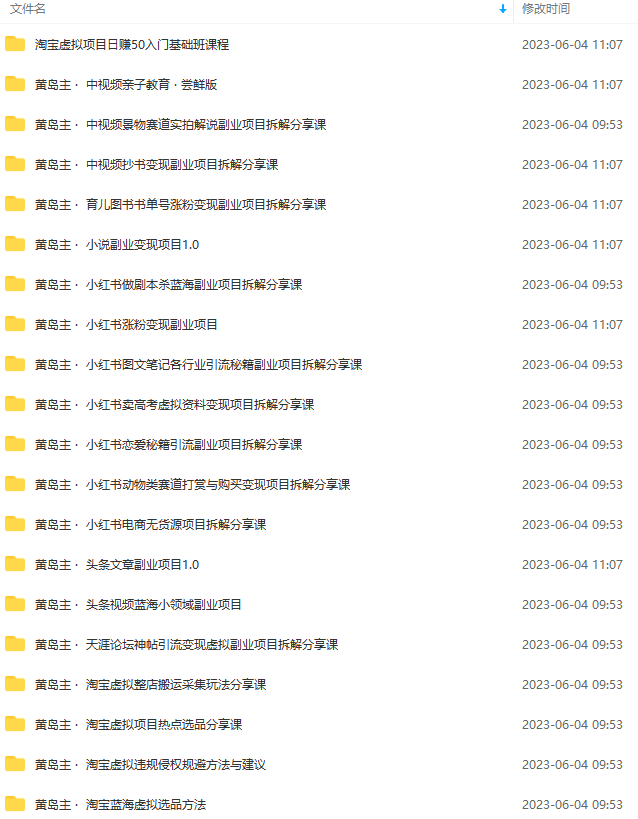Image resolution: width=638 pixels, height=819 pixels.
Task: Open folder 小红书恋爱秘籍引流副业项目拆解分享课
Action: tap(168, 445)
